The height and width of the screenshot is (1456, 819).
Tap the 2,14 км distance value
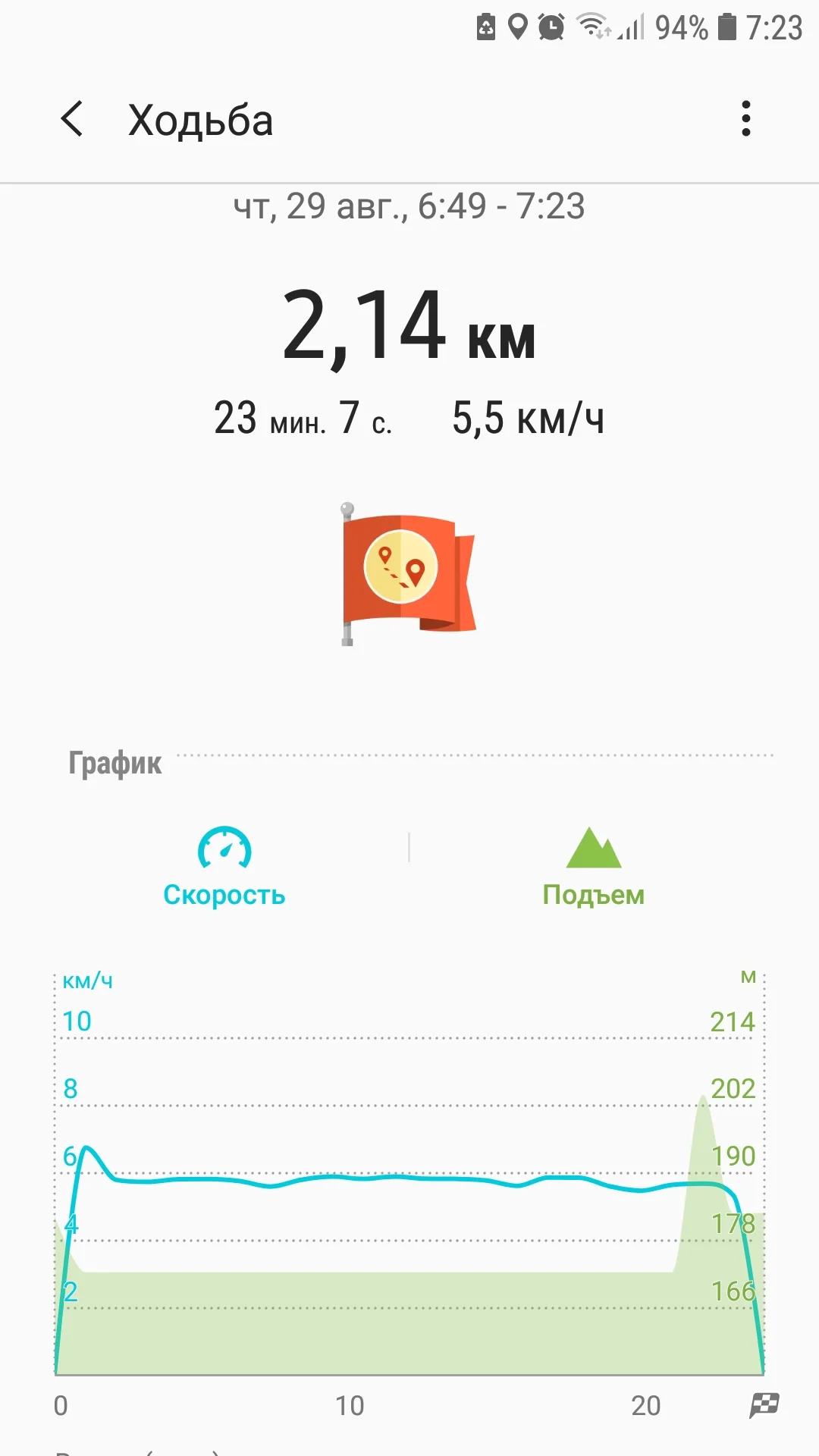pos(409,330)
